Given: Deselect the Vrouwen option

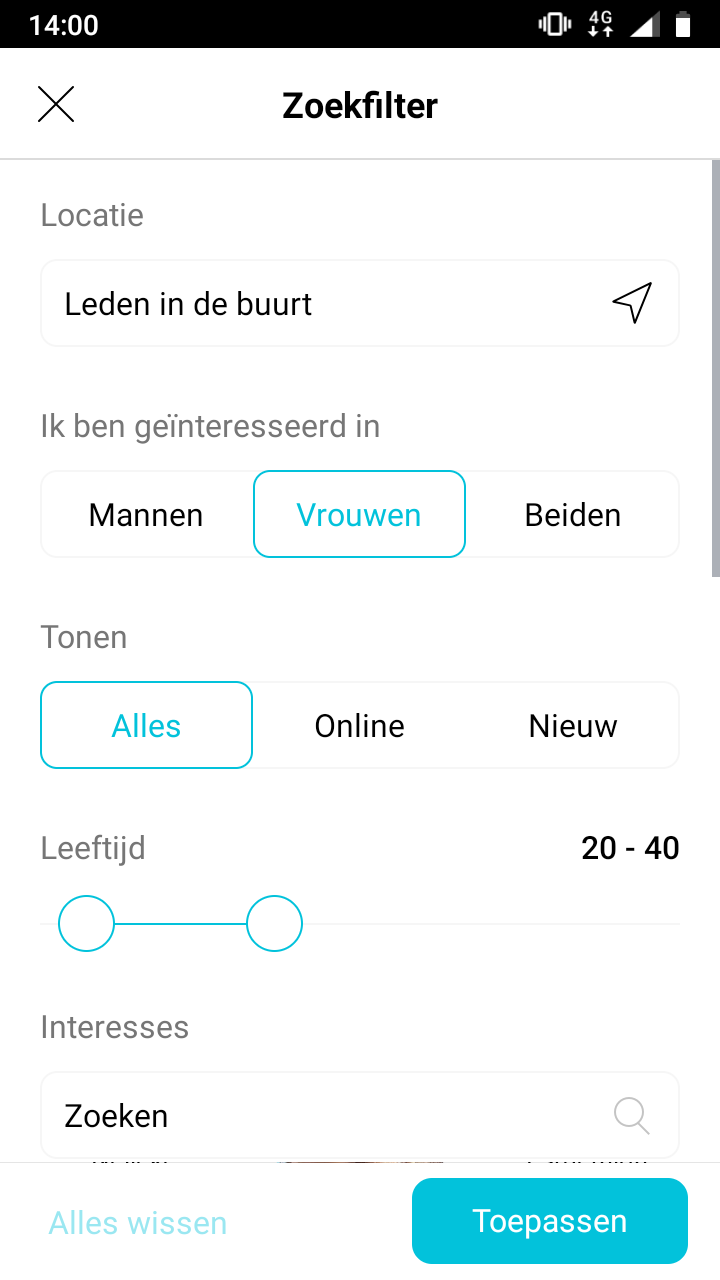Looking at the screenshot, I should pyautogui.click(x=359, y=514).
